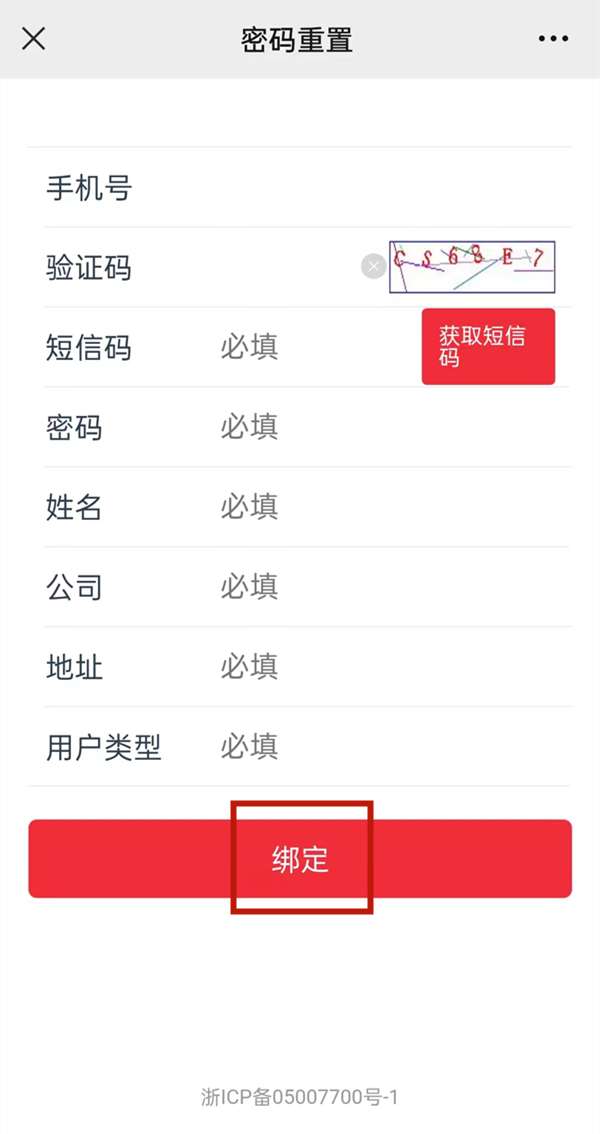Enter the 公司 field

click(x=390, y=587)
